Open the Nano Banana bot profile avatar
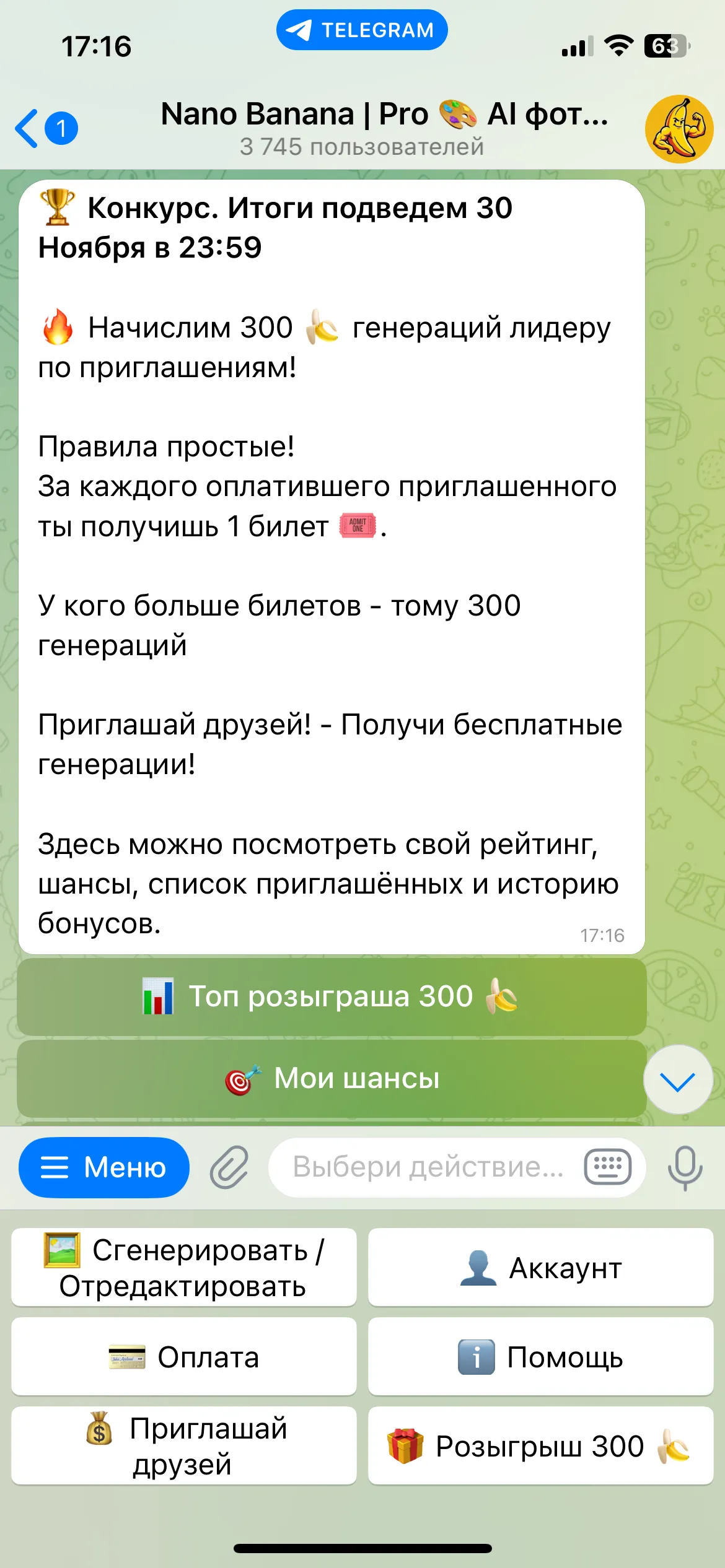Screen dimensions: 725x1568 point(679,129)
